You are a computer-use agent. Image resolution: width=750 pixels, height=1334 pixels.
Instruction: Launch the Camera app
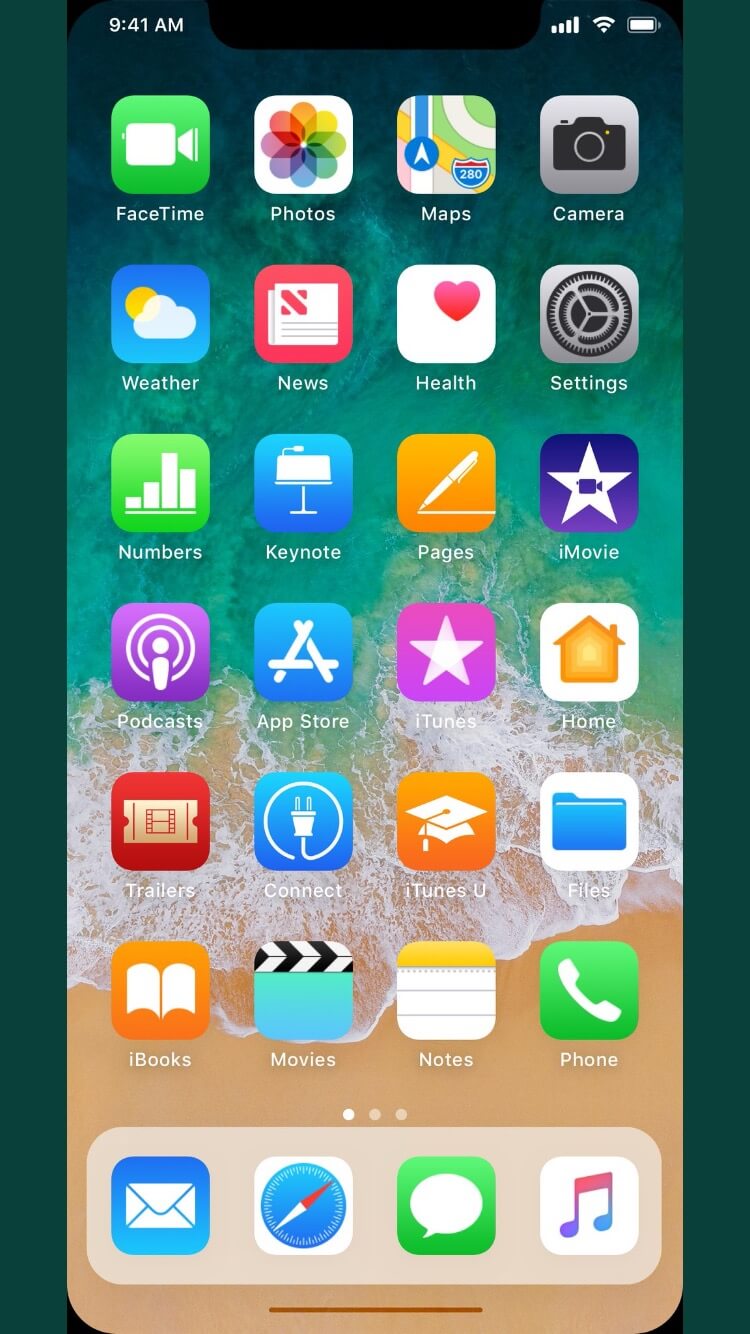[x=589, y=144]
